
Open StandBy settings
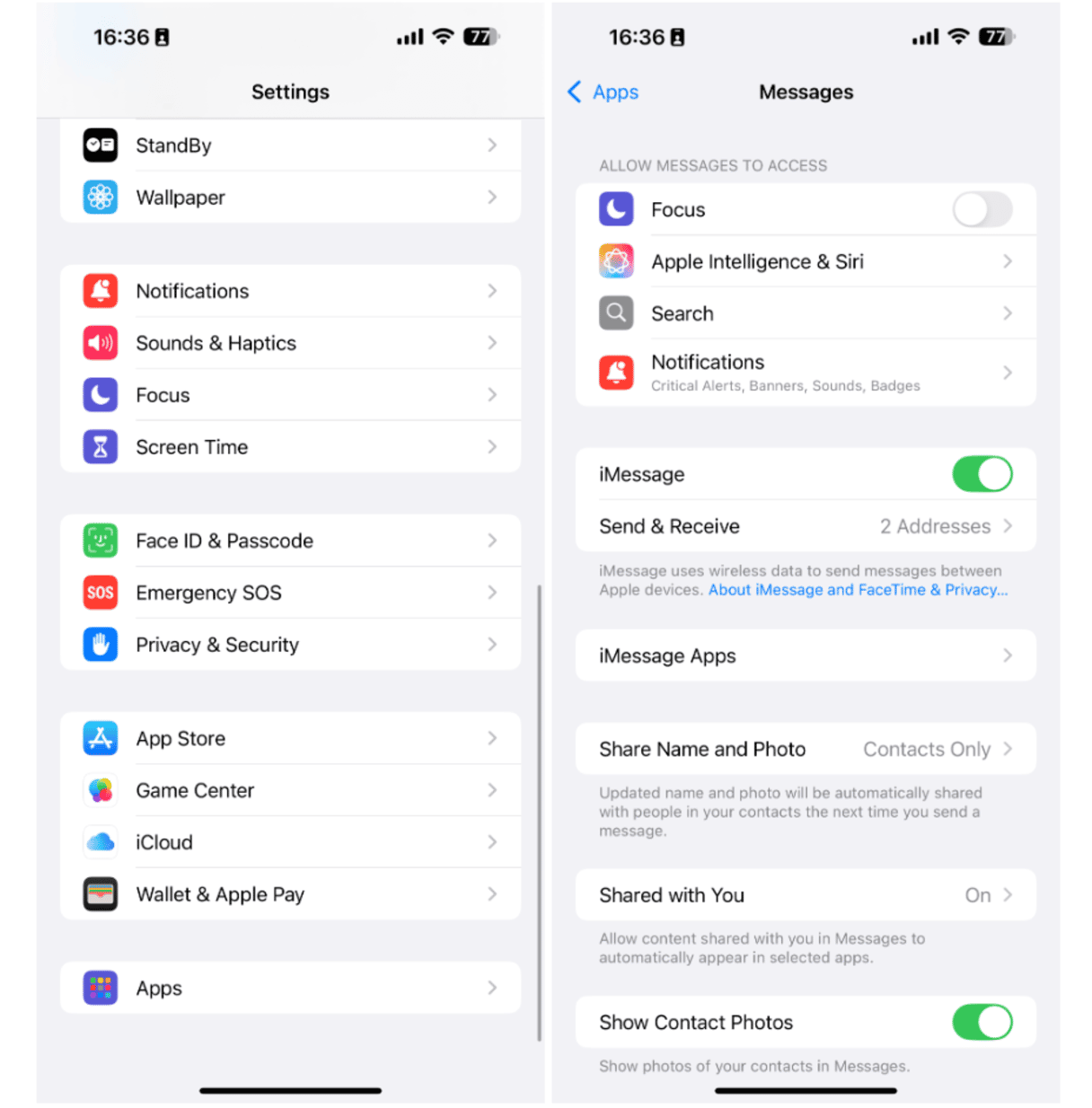click(290, 145)
